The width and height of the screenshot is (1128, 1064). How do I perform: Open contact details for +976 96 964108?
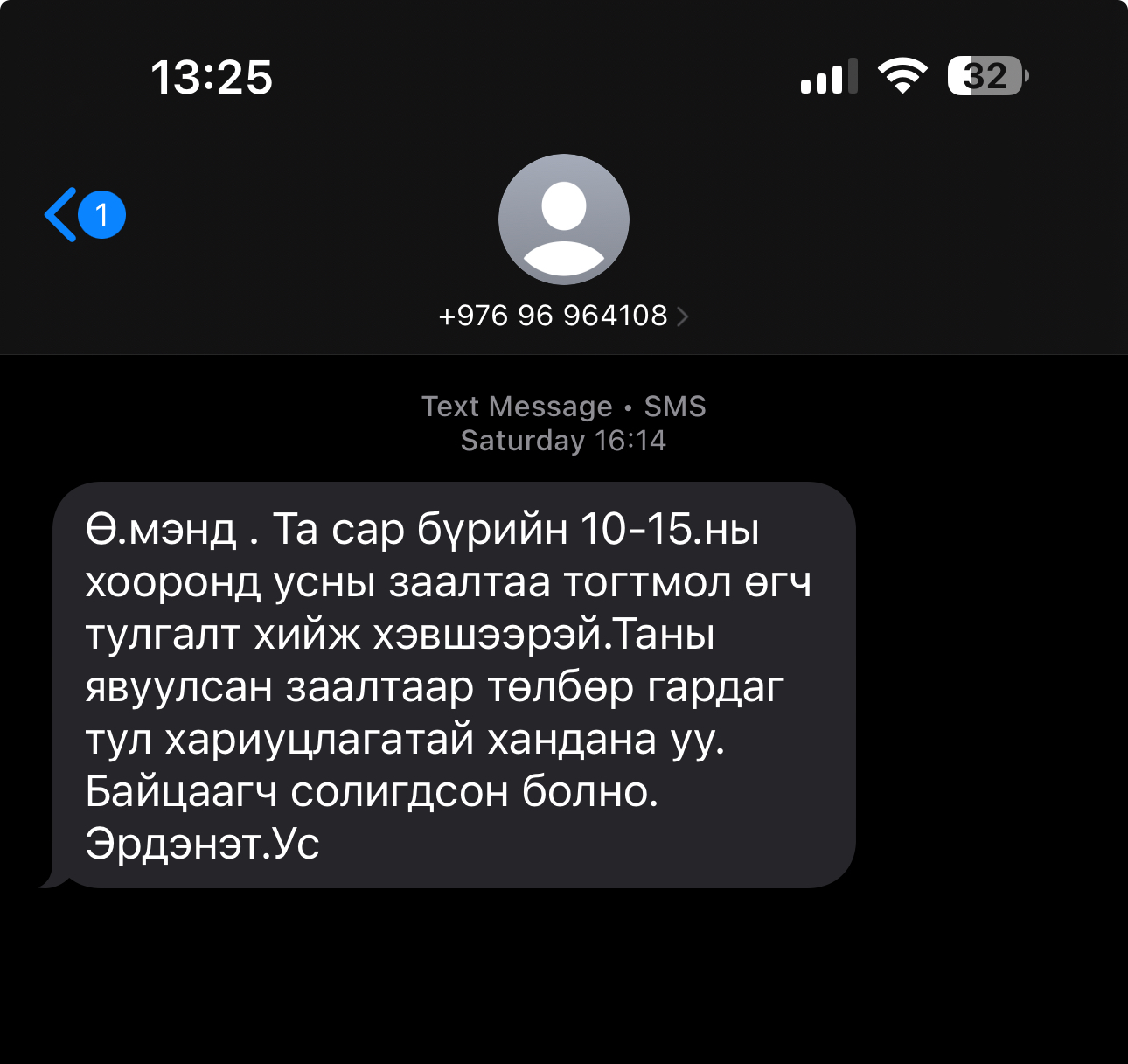point(563,316)
